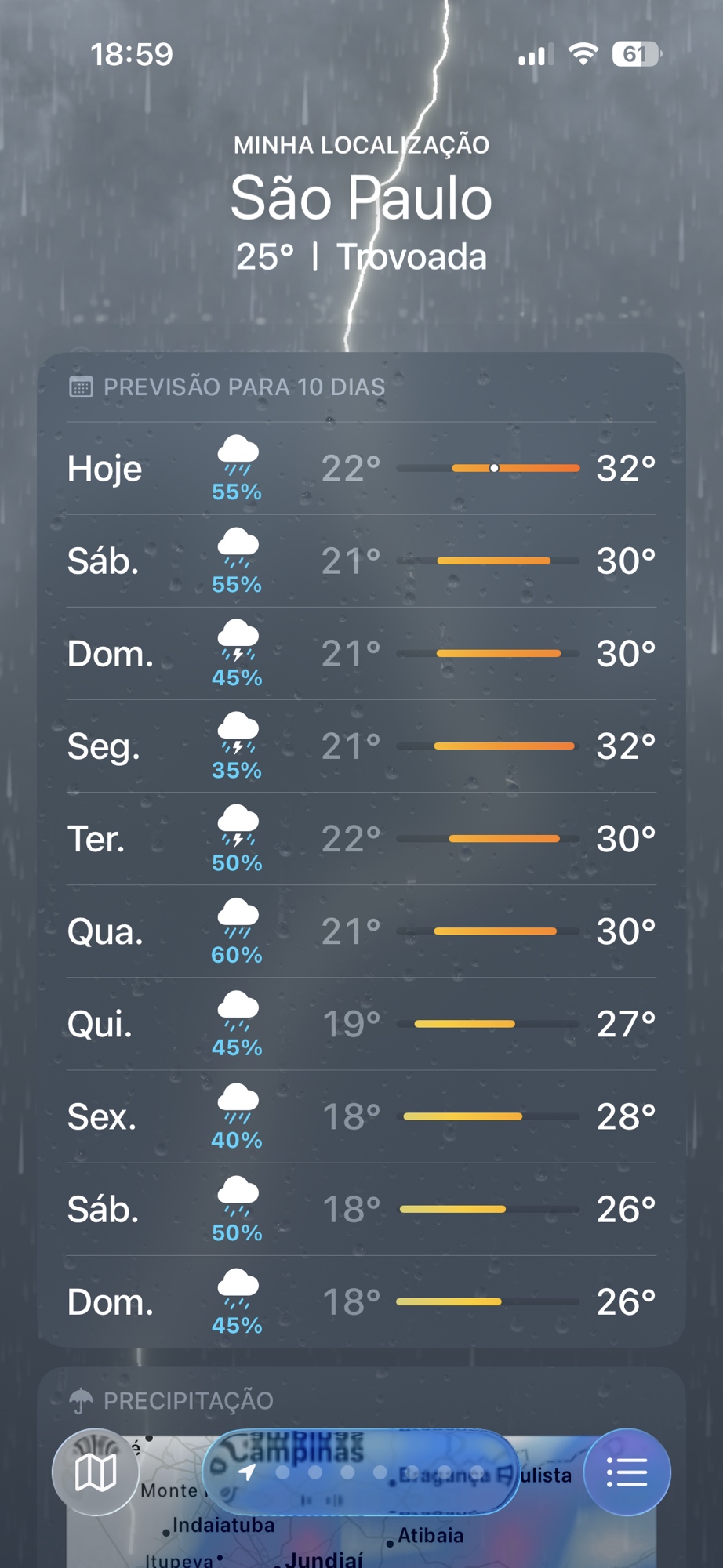Screen dimensions: 723x1568
Task: Open today's forecast row labeled Hoje
Action: point(361,469)
